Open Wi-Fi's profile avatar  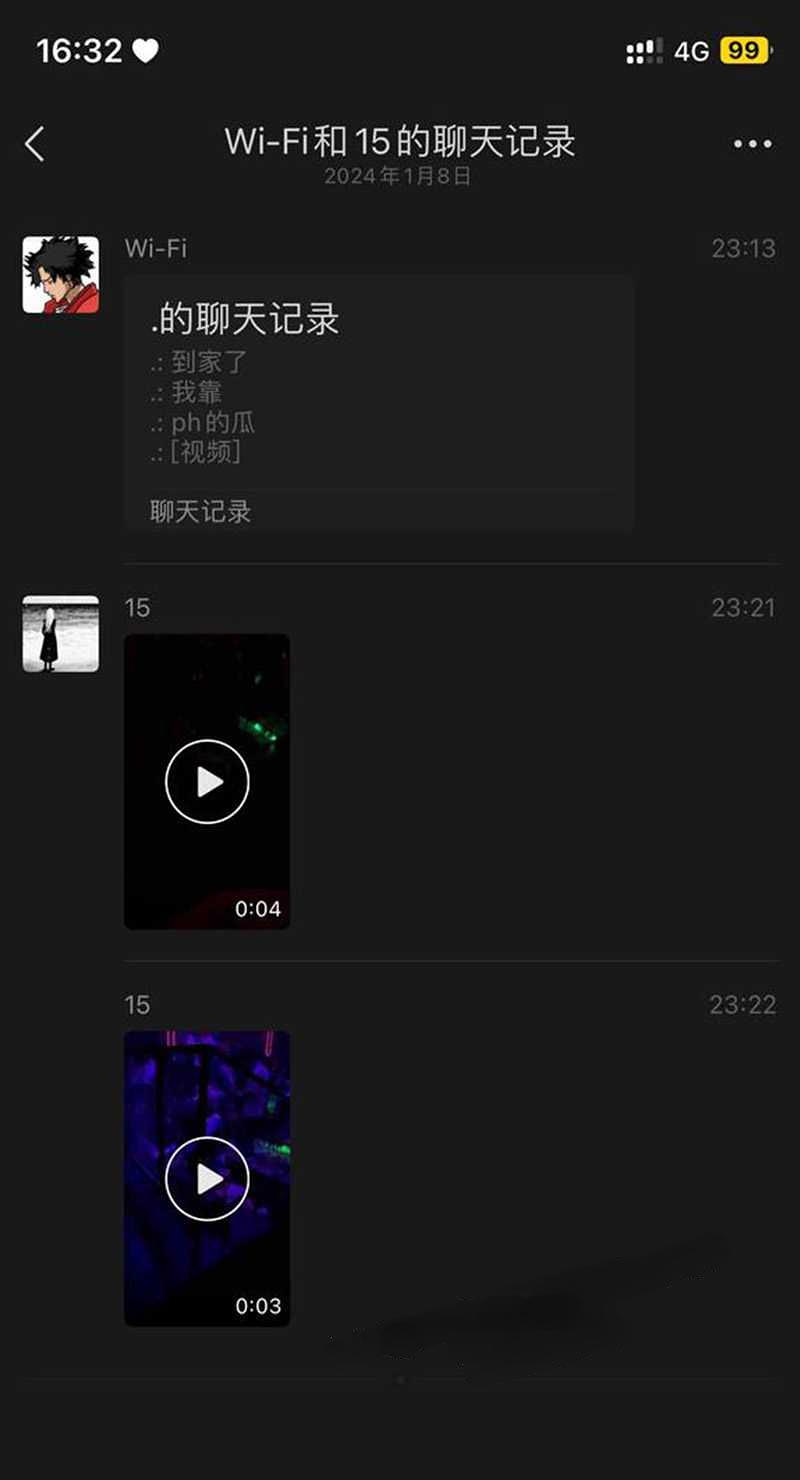[61, 275]
